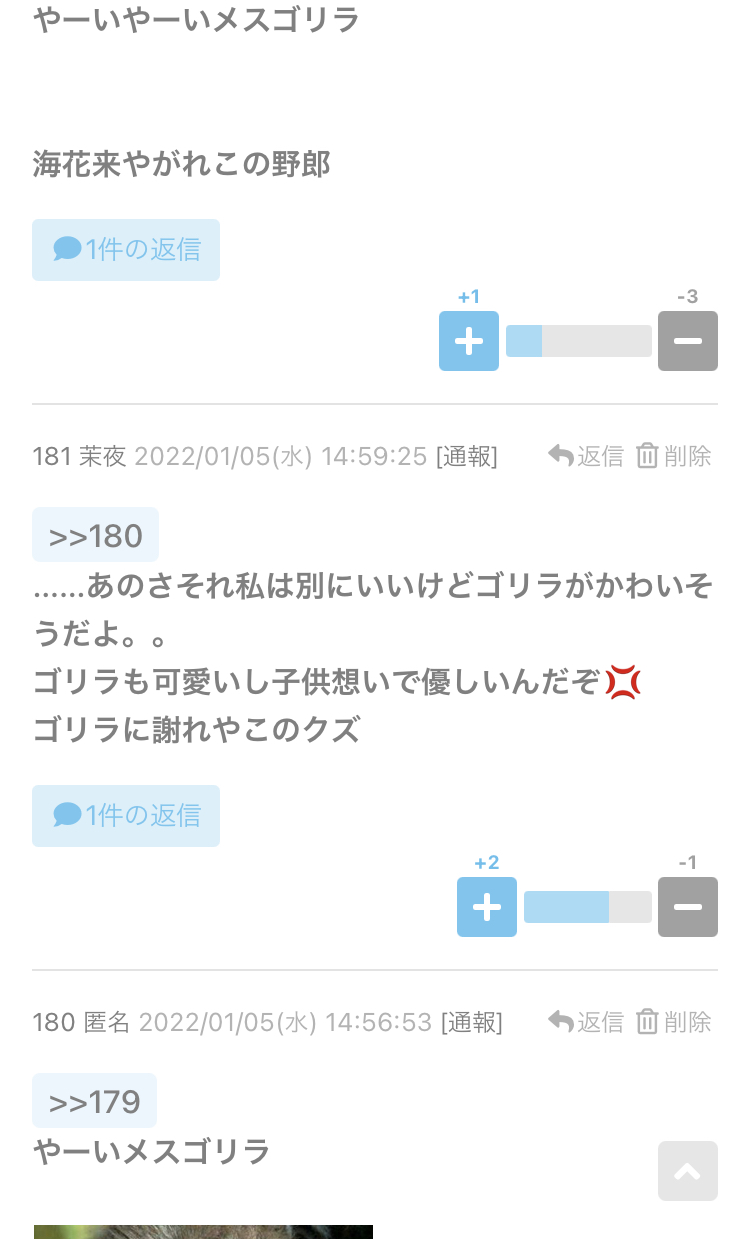Open the image attached to post 180

(x=203, y=1231)
